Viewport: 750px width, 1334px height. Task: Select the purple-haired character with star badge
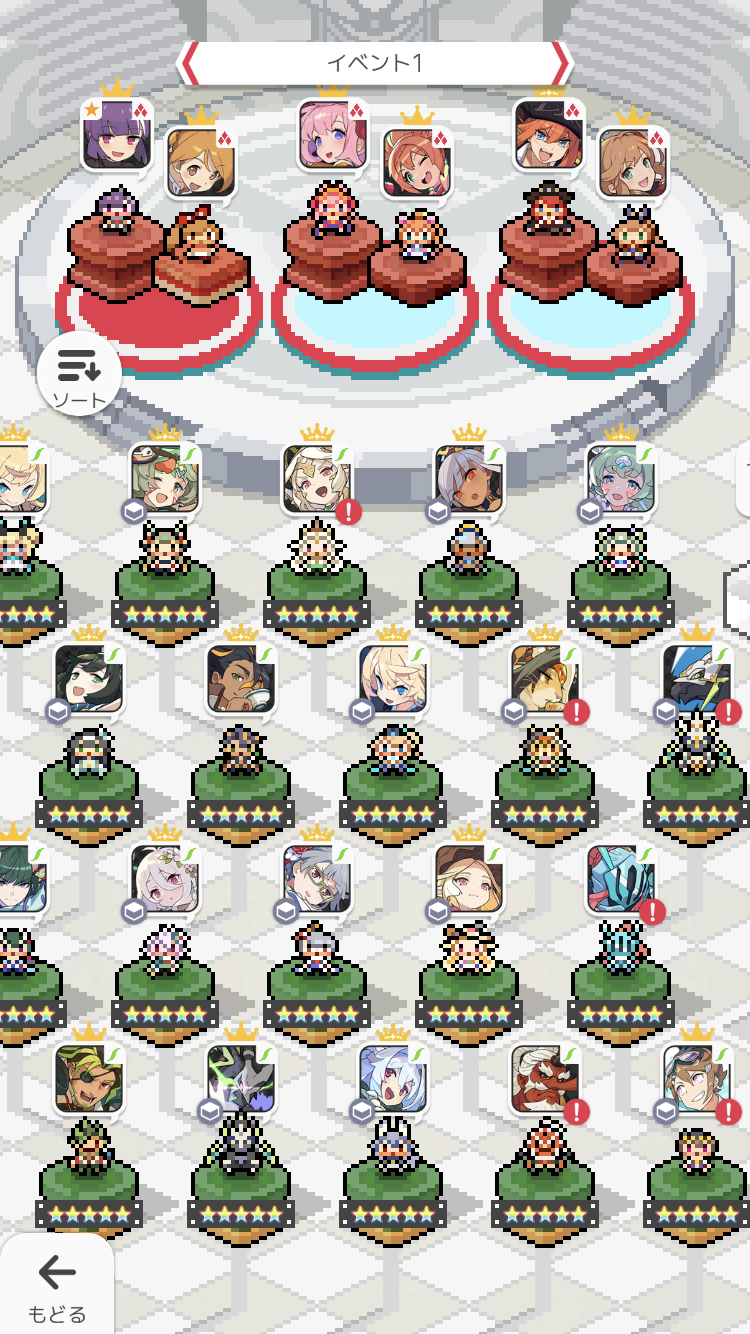[117, 135]
